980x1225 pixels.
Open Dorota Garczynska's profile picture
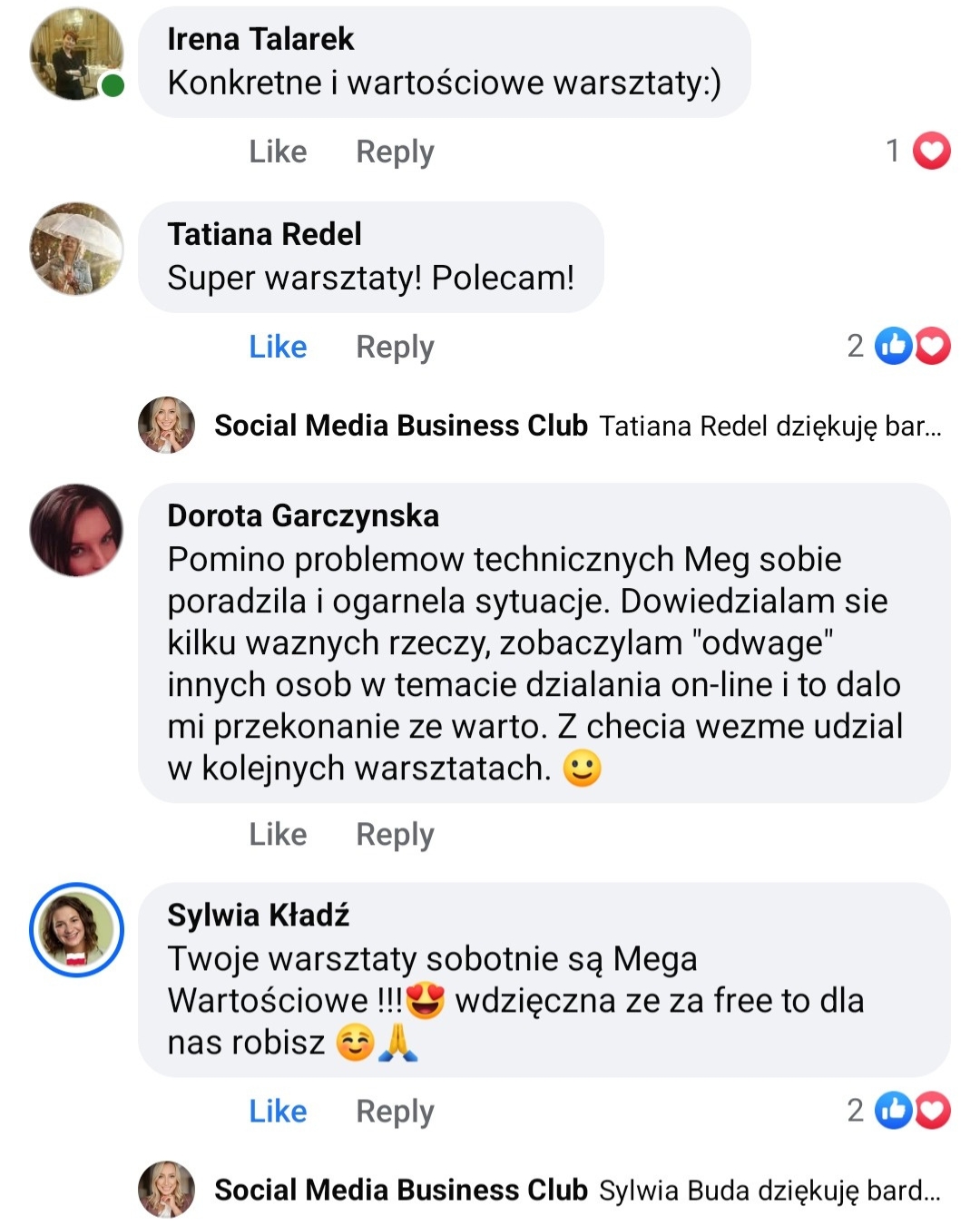tap(76, 530)
